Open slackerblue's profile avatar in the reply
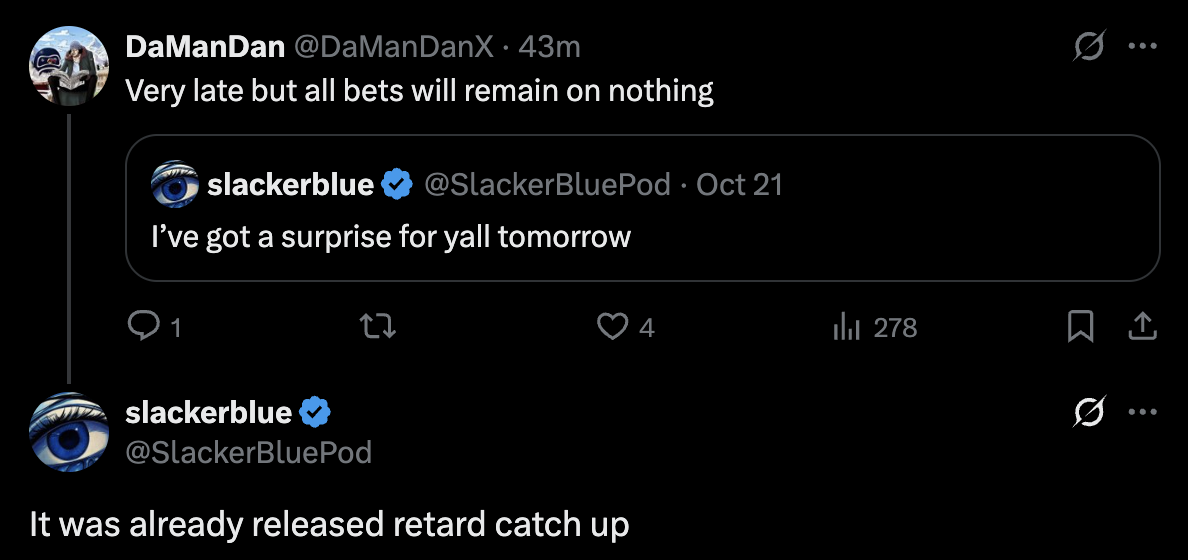 68,431
